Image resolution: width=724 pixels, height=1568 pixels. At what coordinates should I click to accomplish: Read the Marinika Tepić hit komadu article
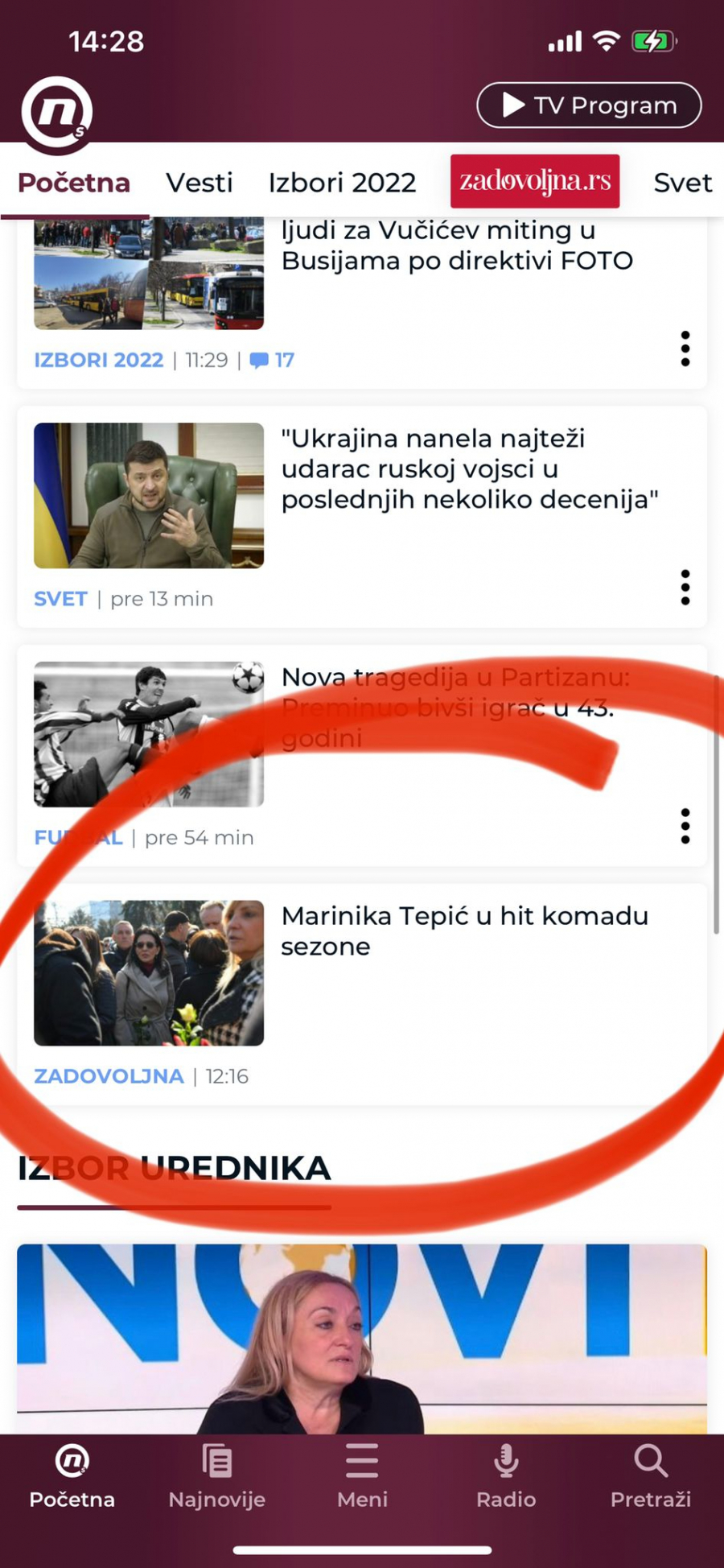pos(464,930)
